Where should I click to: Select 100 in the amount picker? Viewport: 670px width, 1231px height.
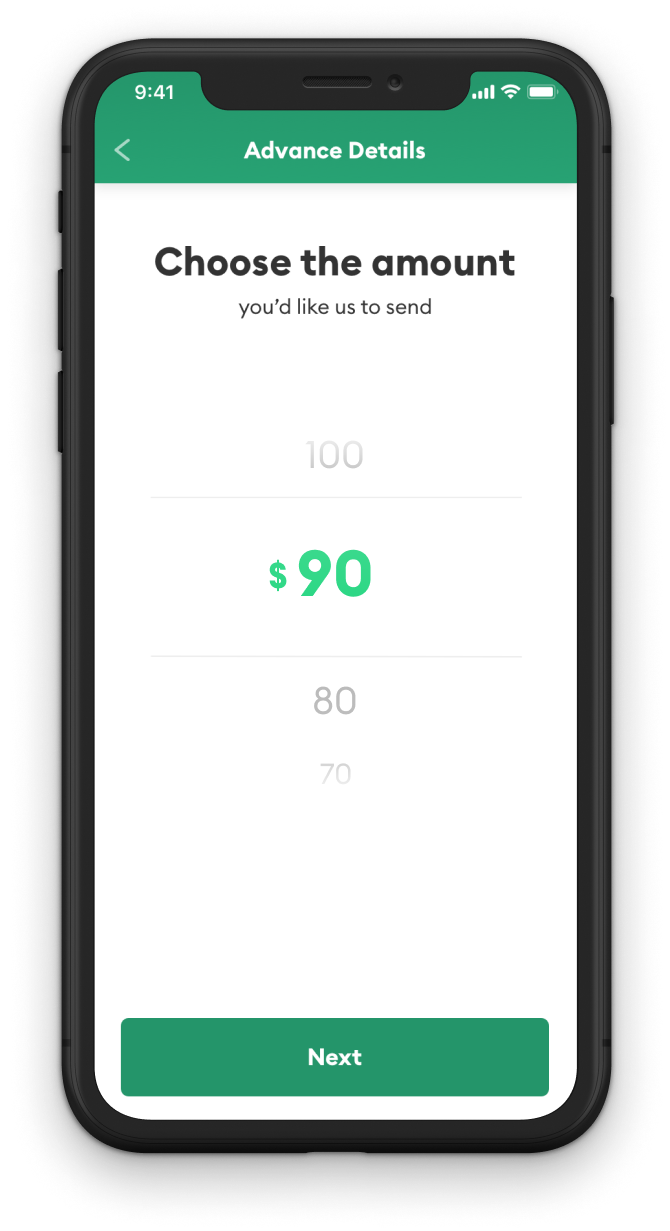[334, 456]
